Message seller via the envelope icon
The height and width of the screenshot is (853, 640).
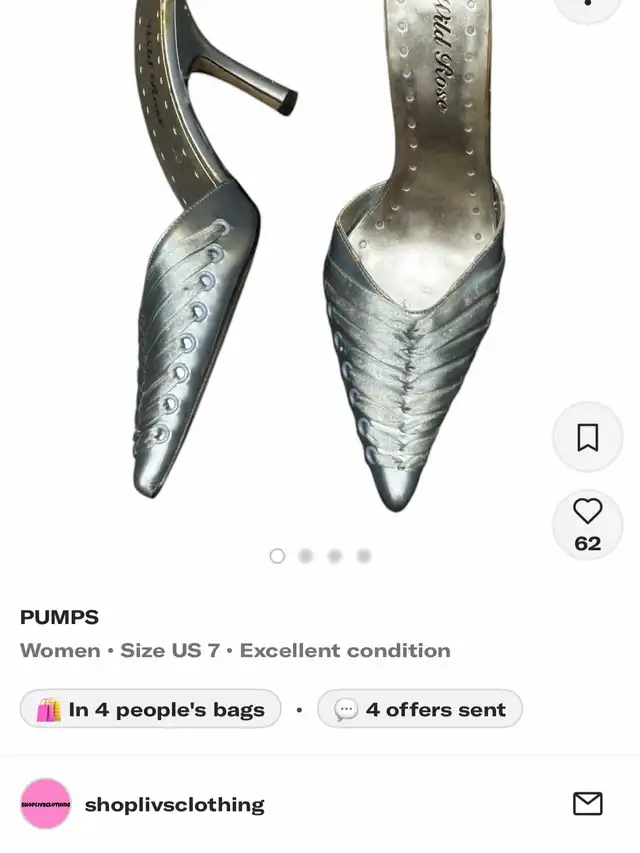coord(587,803)
